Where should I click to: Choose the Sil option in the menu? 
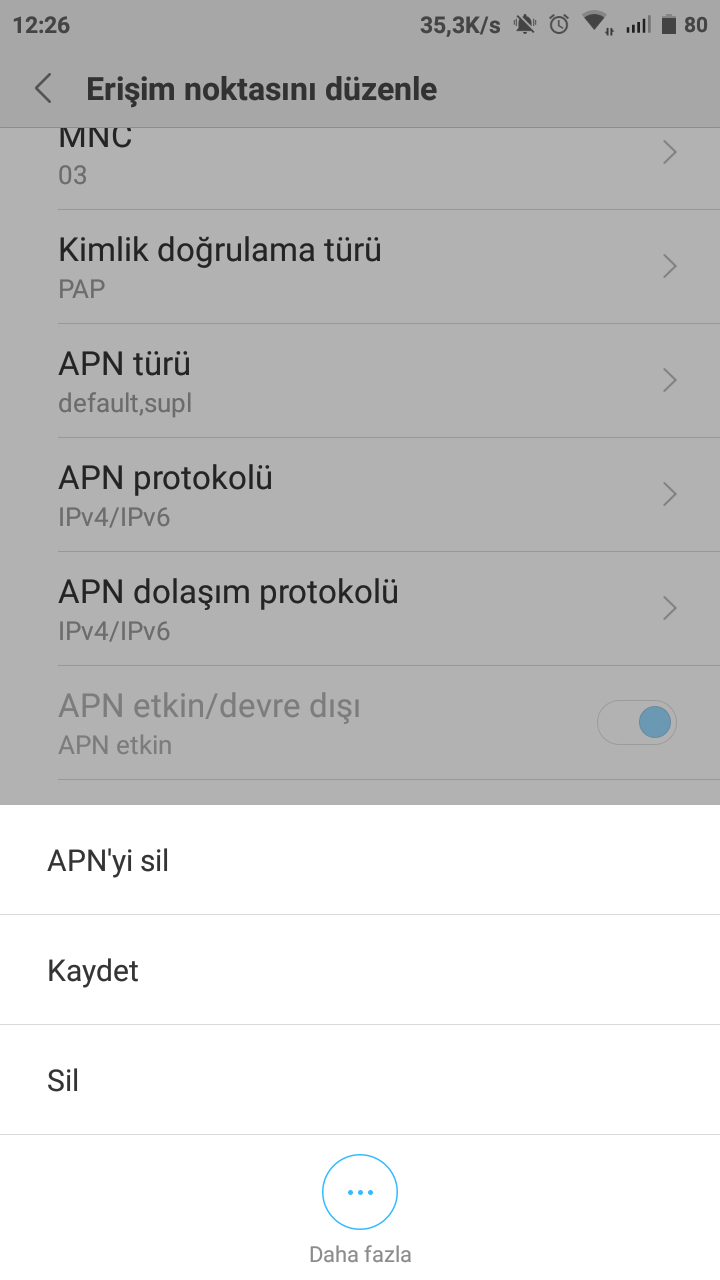coord(63,1081)
